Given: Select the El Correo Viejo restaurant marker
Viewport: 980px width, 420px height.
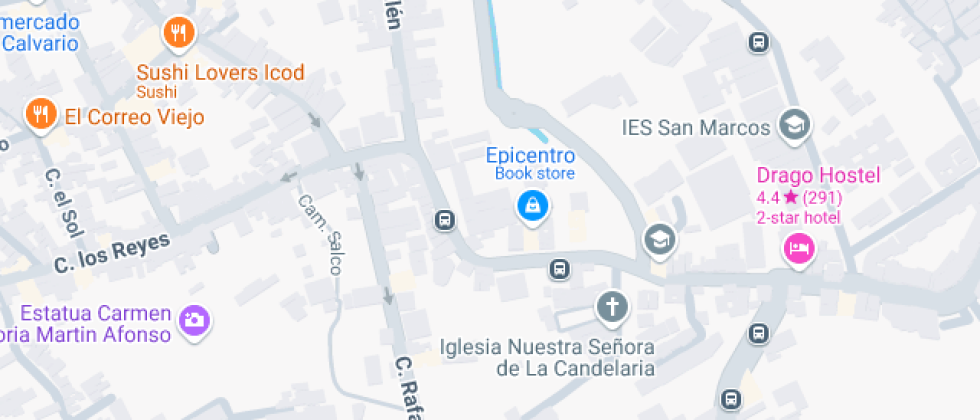Looking at the screenshot, I should [40, 113].
